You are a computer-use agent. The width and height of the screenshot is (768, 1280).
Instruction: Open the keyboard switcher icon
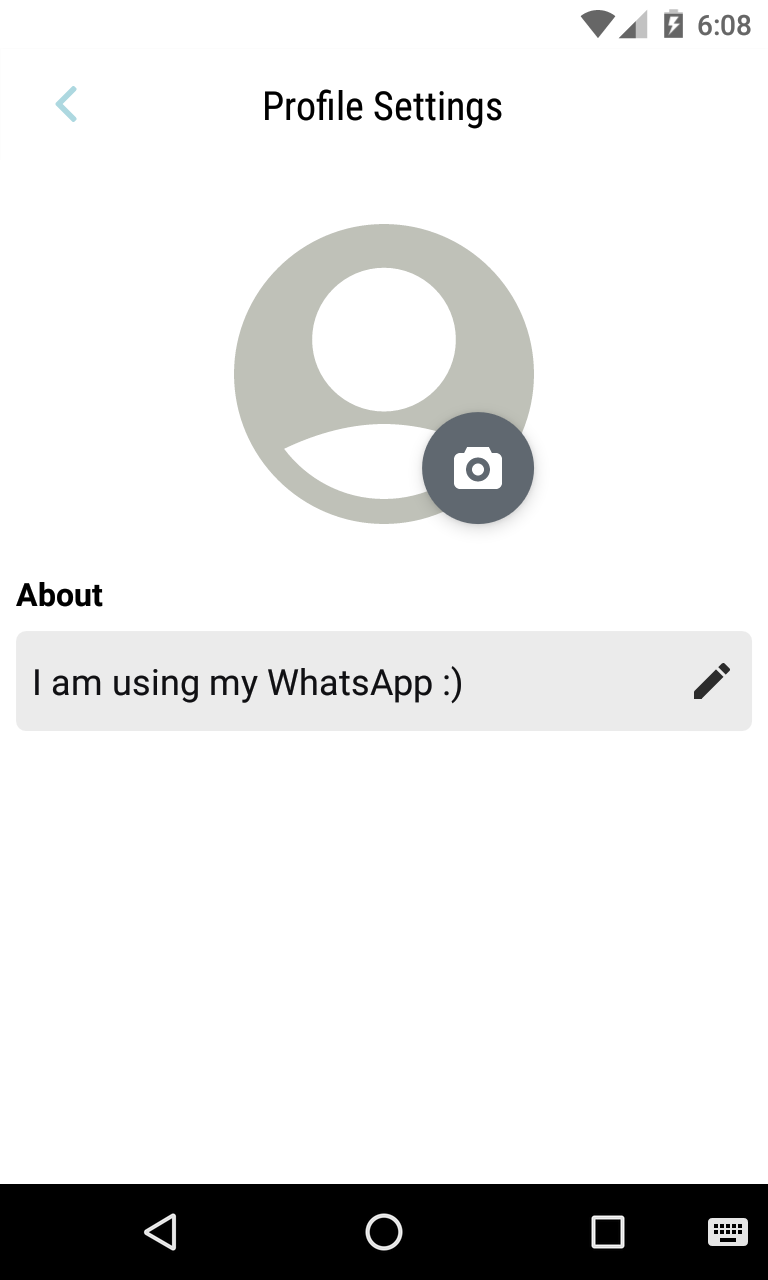click(727, 1231)
